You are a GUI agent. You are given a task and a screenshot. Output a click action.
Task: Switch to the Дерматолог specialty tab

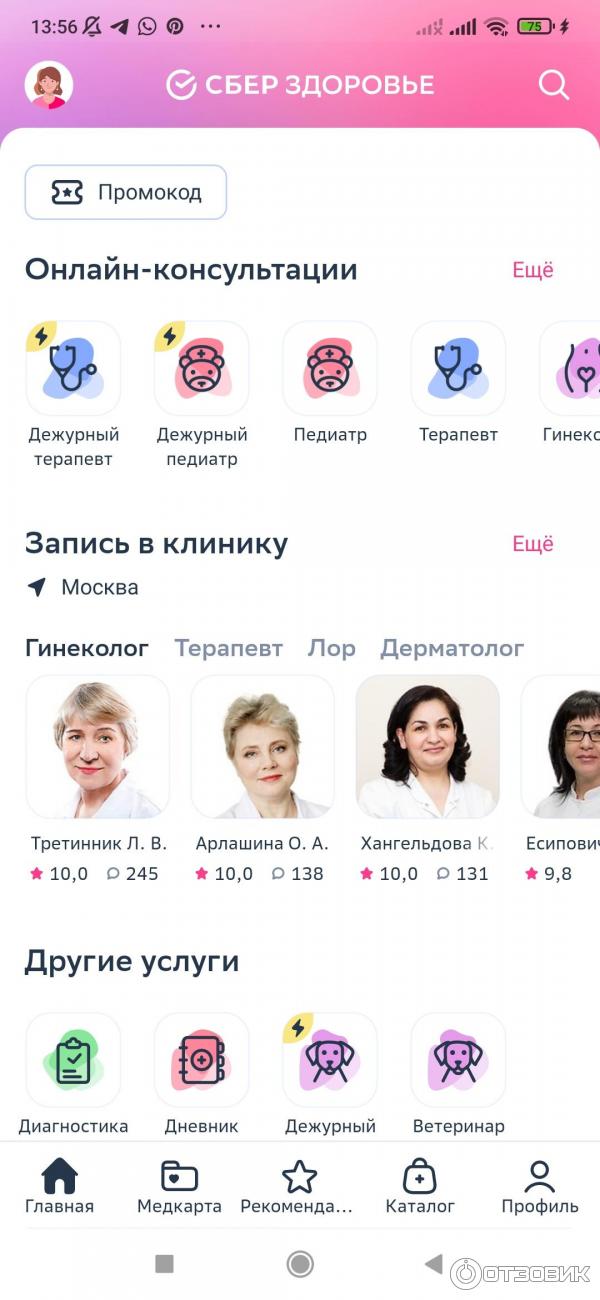coord(452,648)
